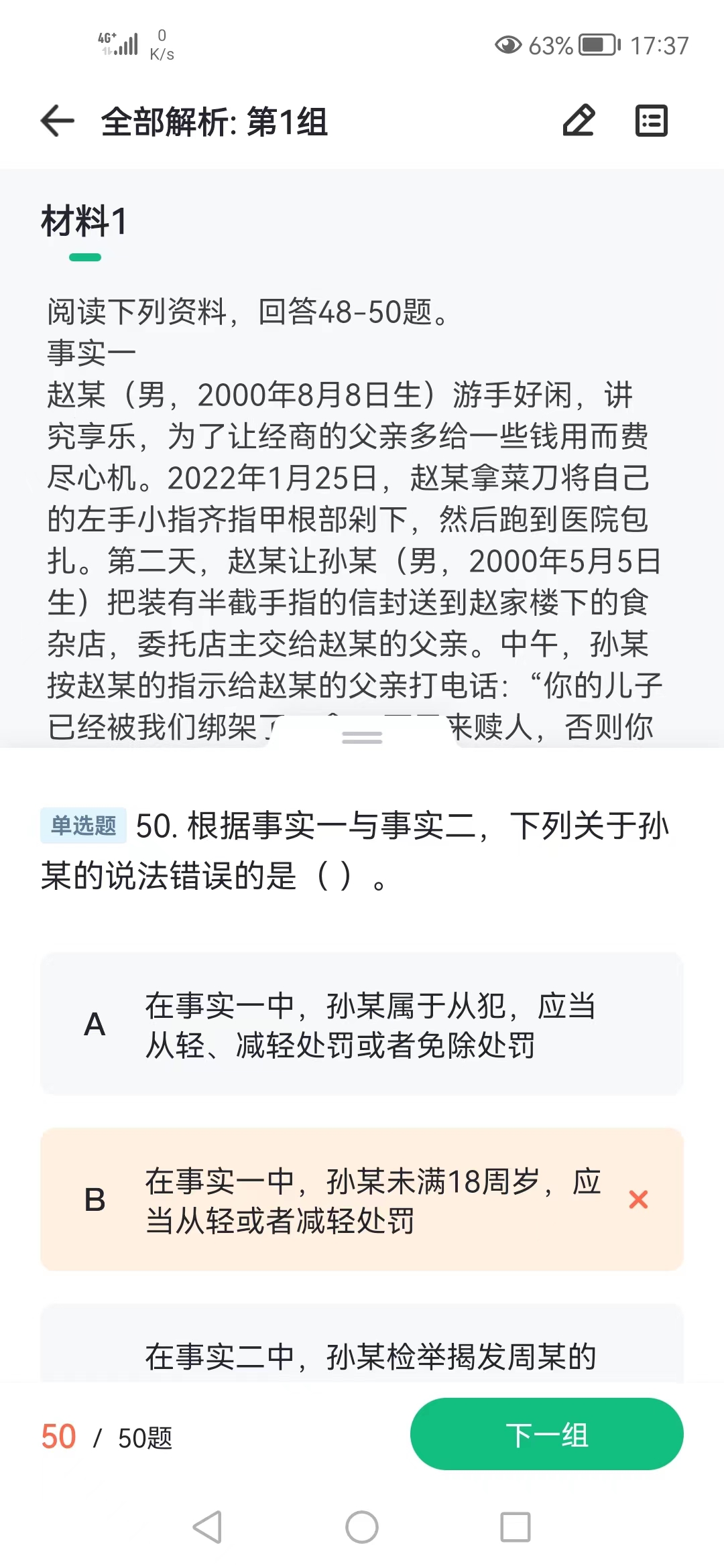Go back using the top-left arrow
Image resolution: width=724 pixels, height=1568 pixels.
click(57, 121)
